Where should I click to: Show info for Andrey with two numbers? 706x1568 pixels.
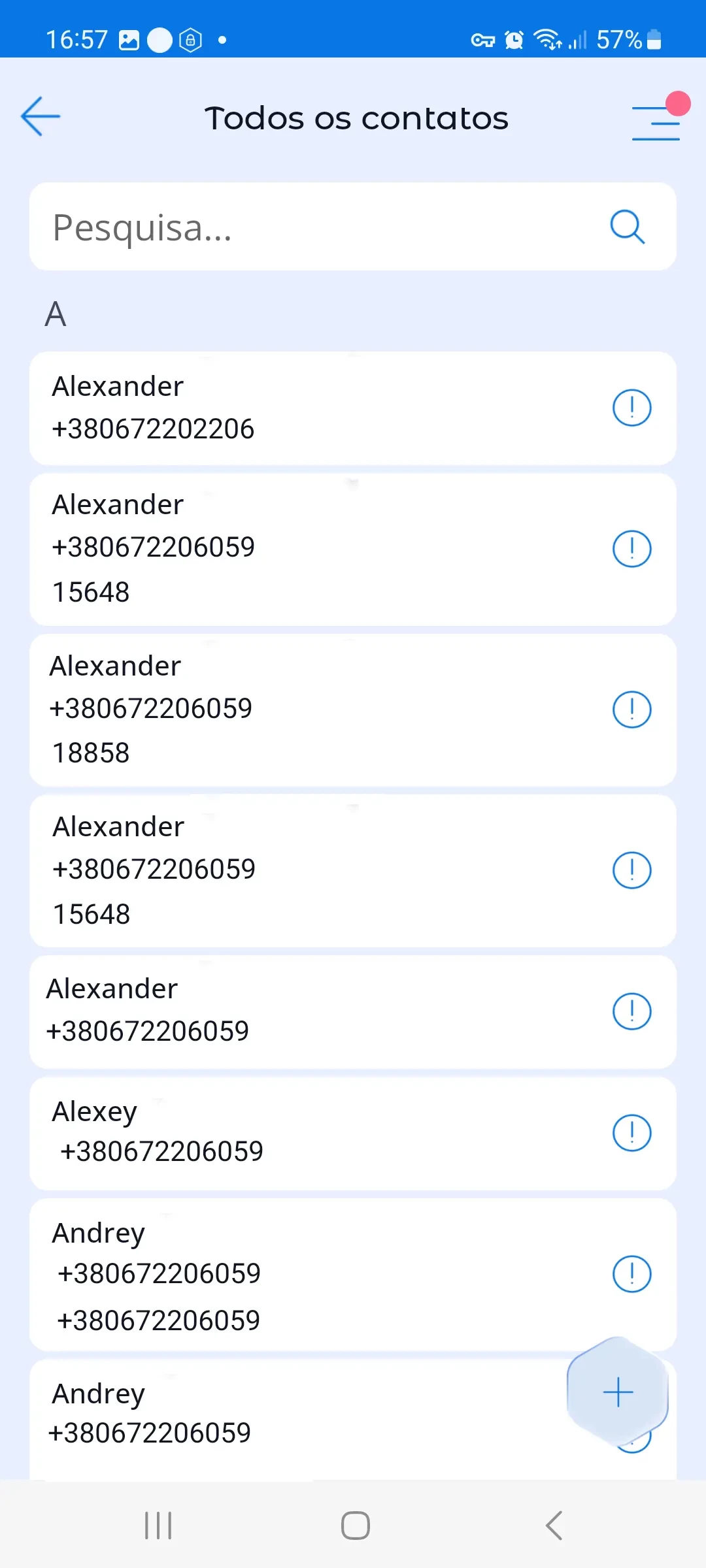pyautogui.click(x=631, y=1274)
